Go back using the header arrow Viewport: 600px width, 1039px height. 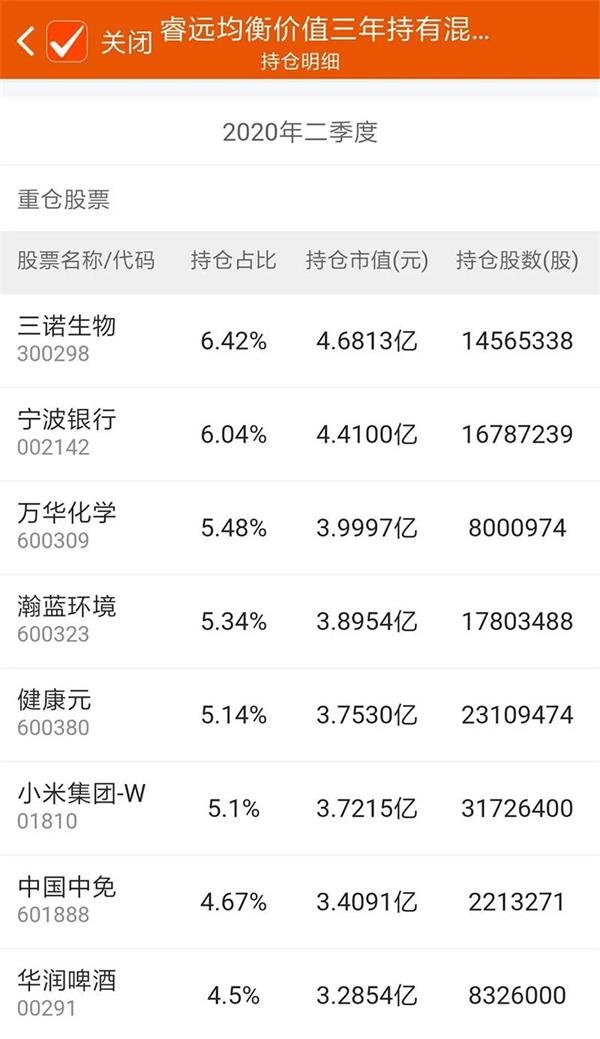point(25,41)
